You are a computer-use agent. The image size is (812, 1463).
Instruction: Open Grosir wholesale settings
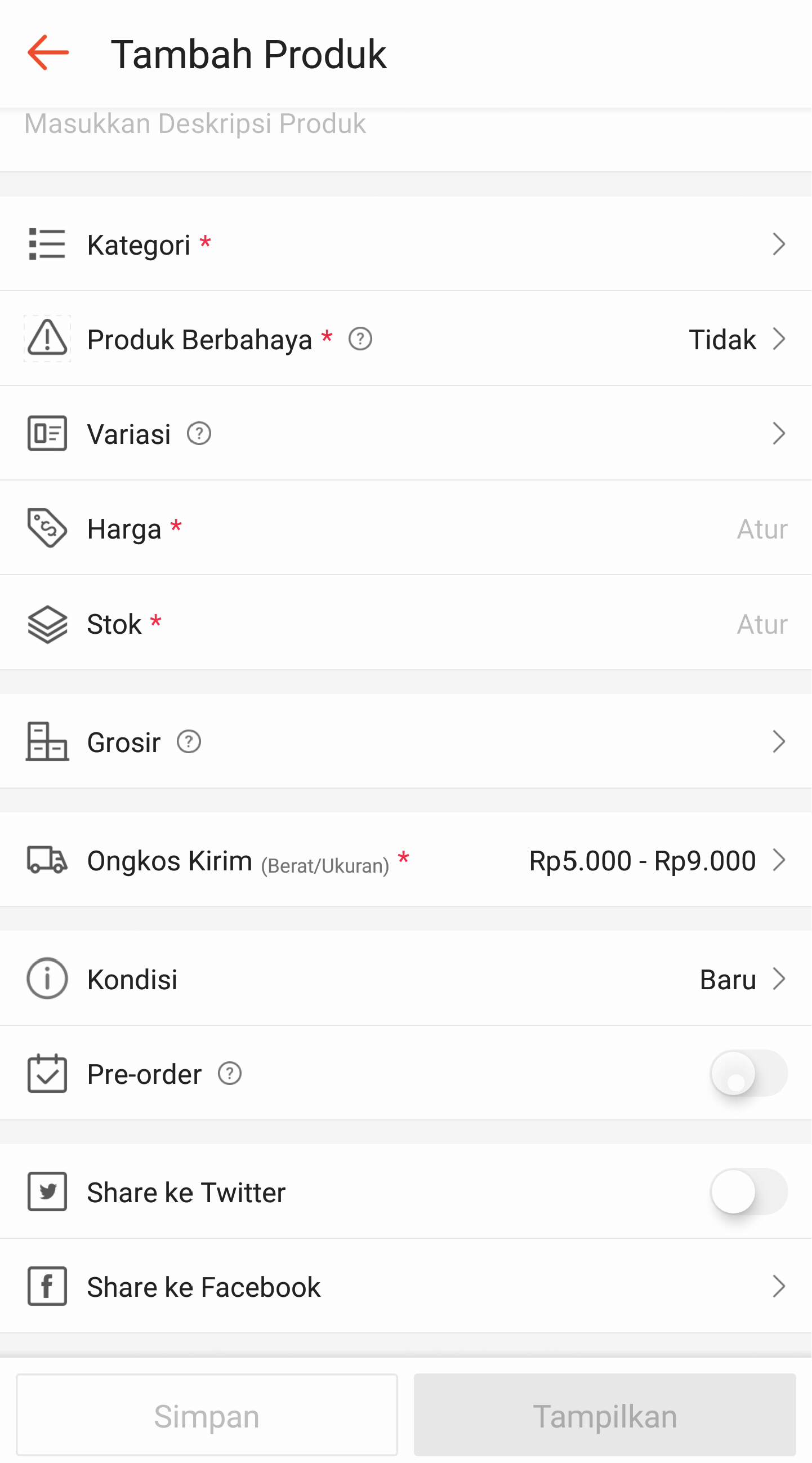click(405, 742)
